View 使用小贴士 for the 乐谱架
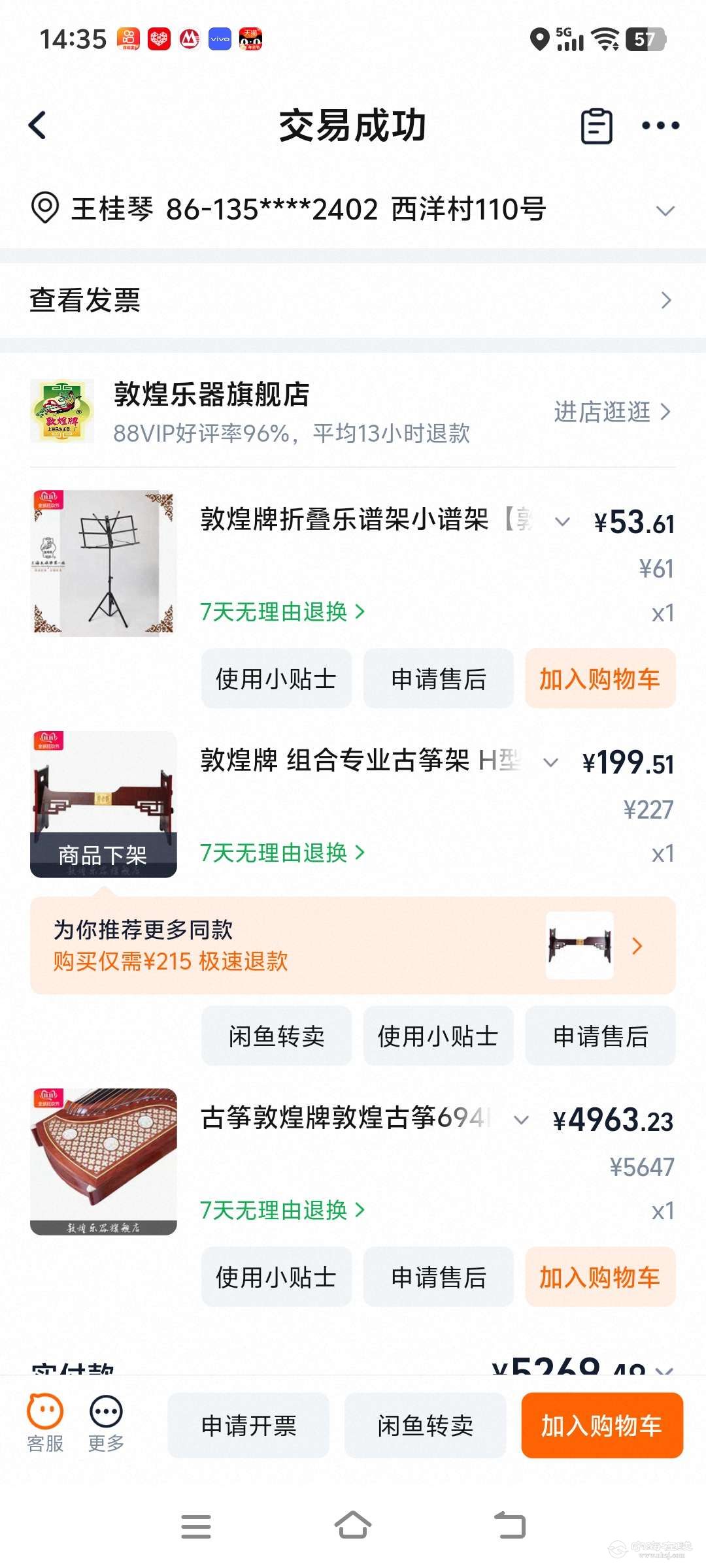Image resolution: width=706 pixels, height=1568 pixels. (276, 679)
